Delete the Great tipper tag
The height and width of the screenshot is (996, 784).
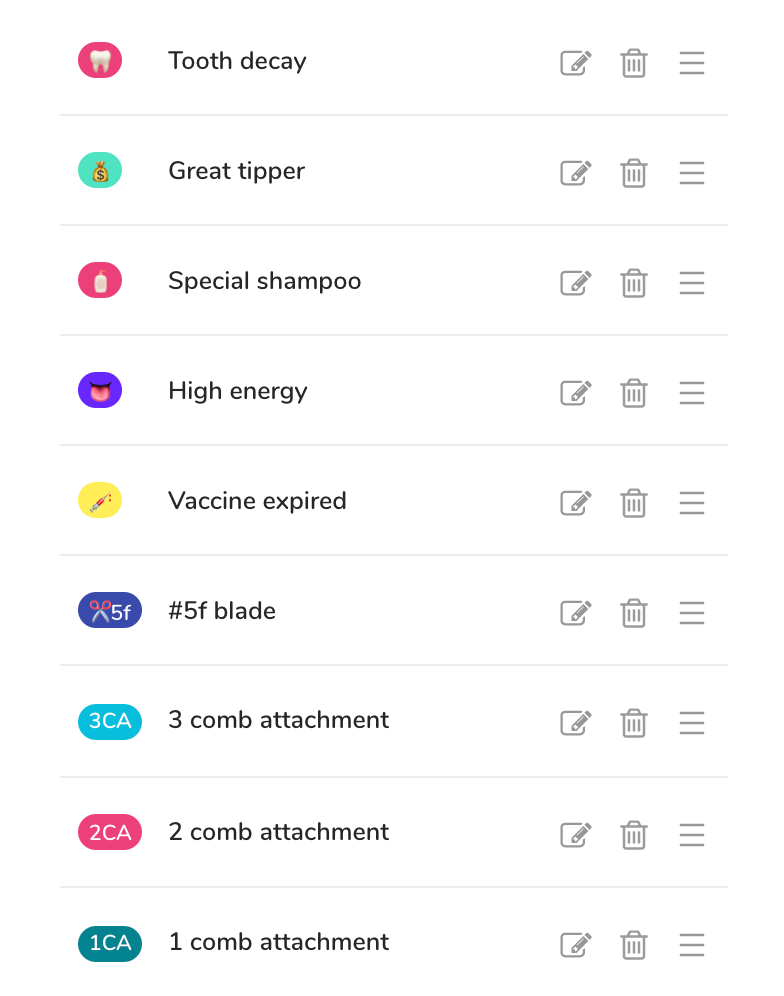pos(633,173)
